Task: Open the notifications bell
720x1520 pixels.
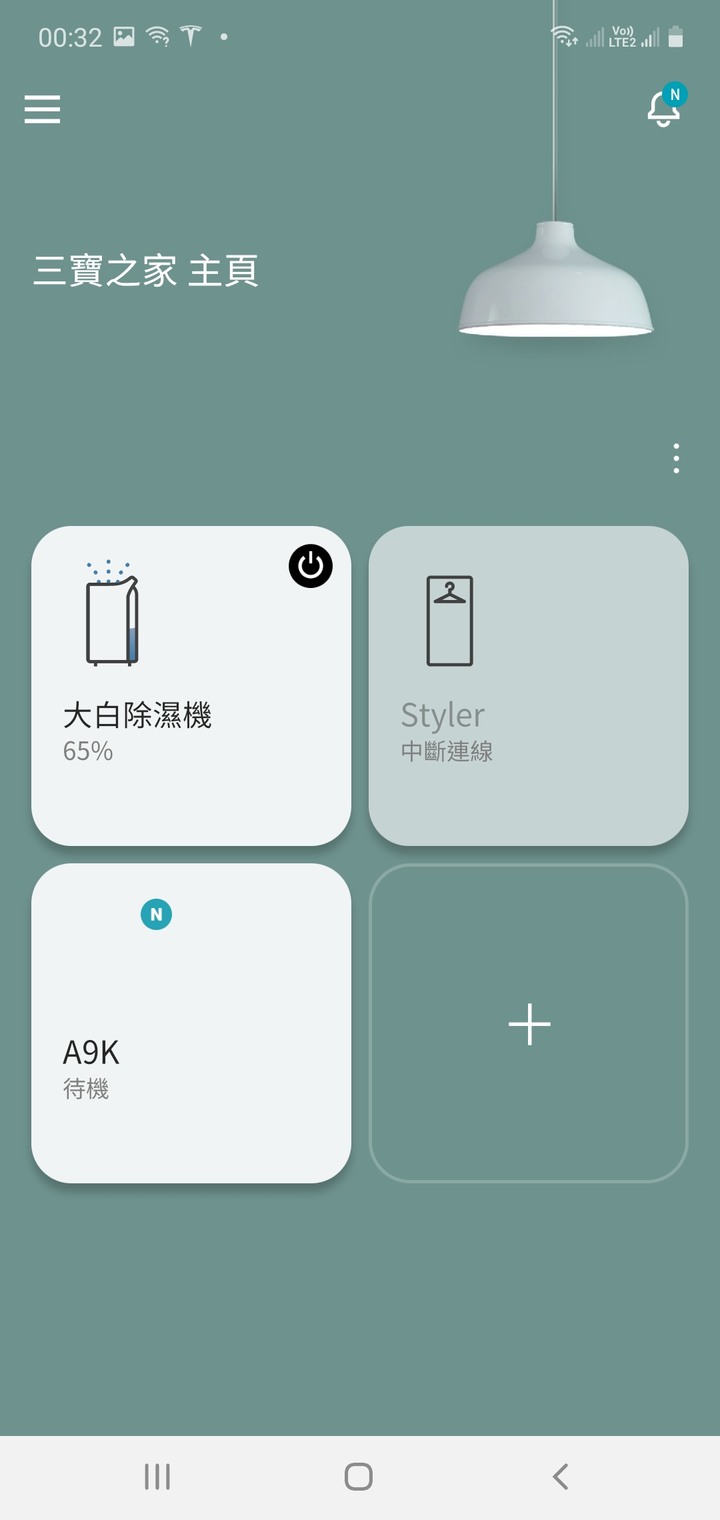Action: (664, 108)
